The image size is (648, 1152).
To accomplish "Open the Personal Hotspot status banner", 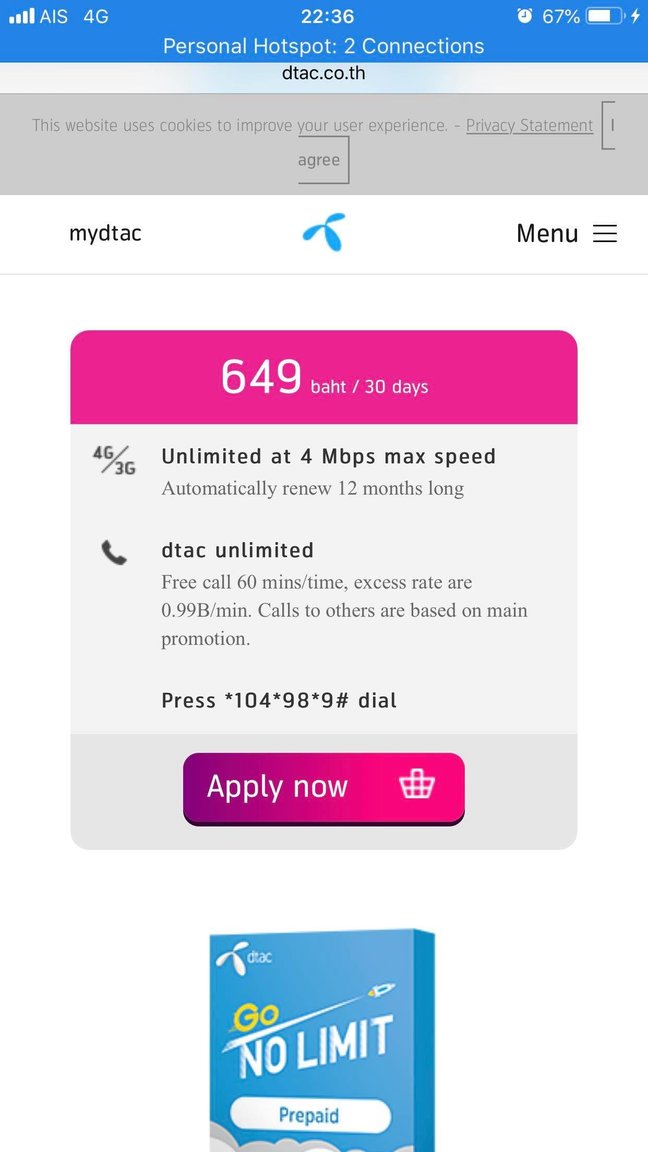I will pos(323,46).
